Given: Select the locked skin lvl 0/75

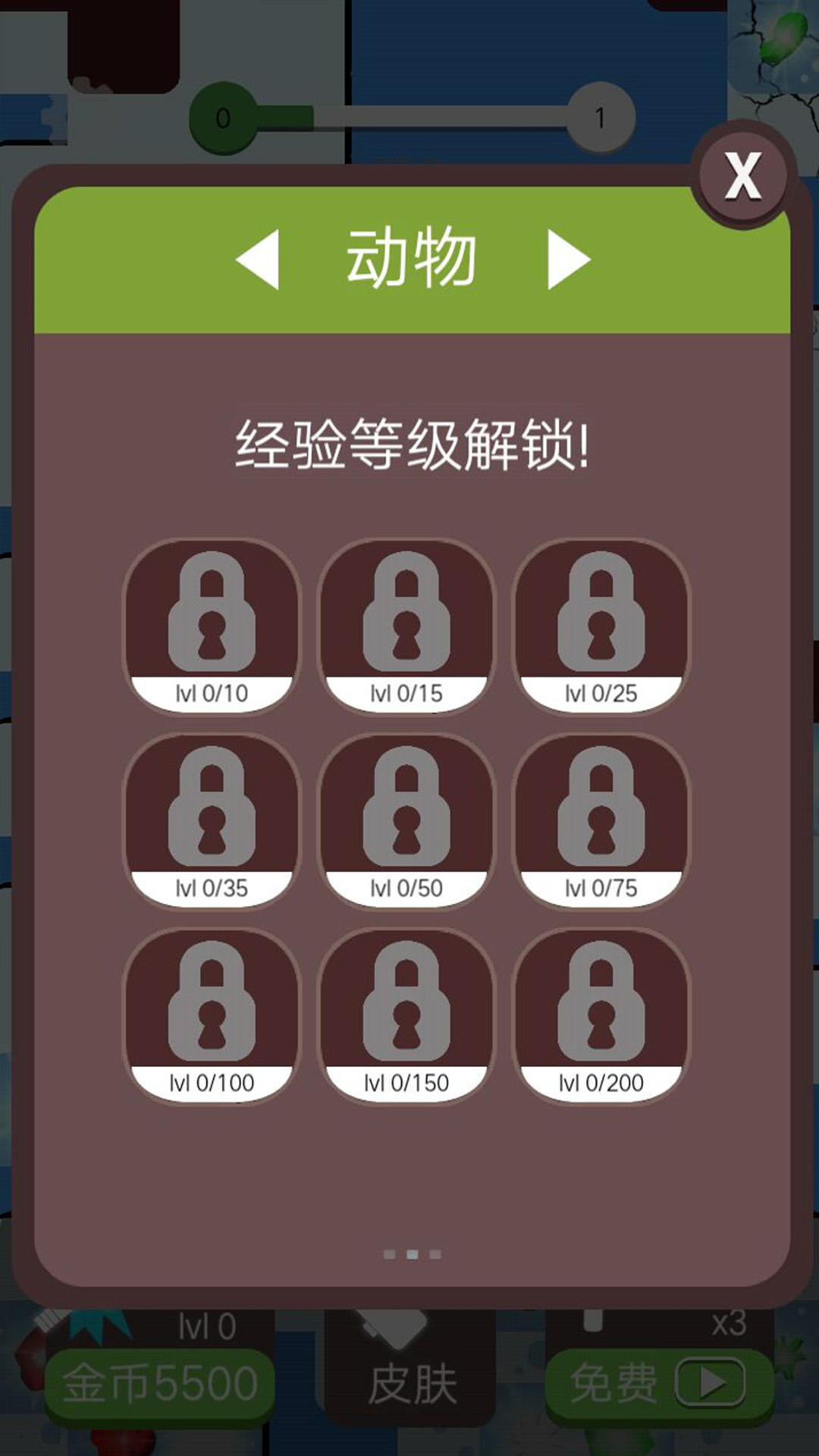Looking at the screenshot, I should coord(601,821).
